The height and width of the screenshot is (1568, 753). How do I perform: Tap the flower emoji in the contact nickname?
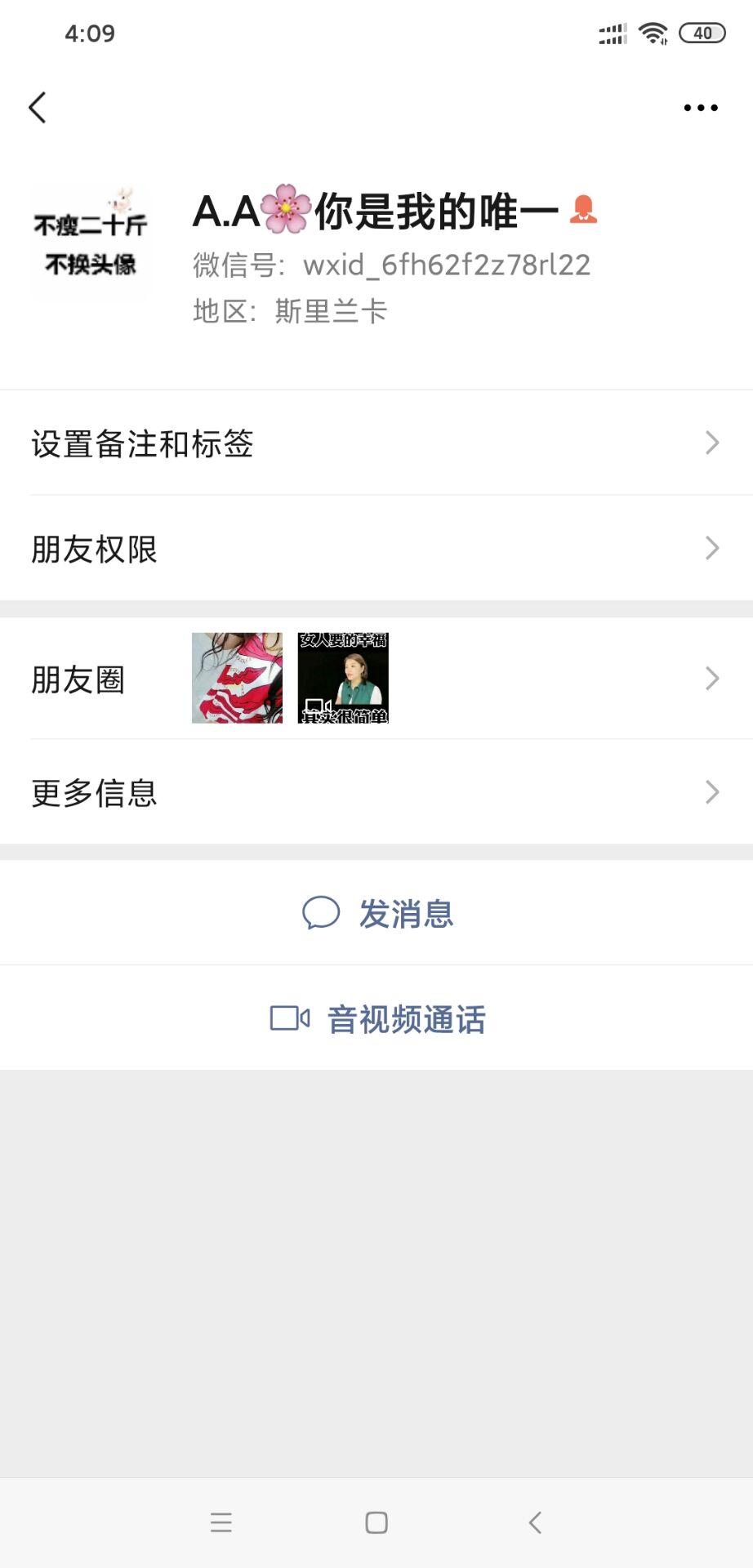287,211
